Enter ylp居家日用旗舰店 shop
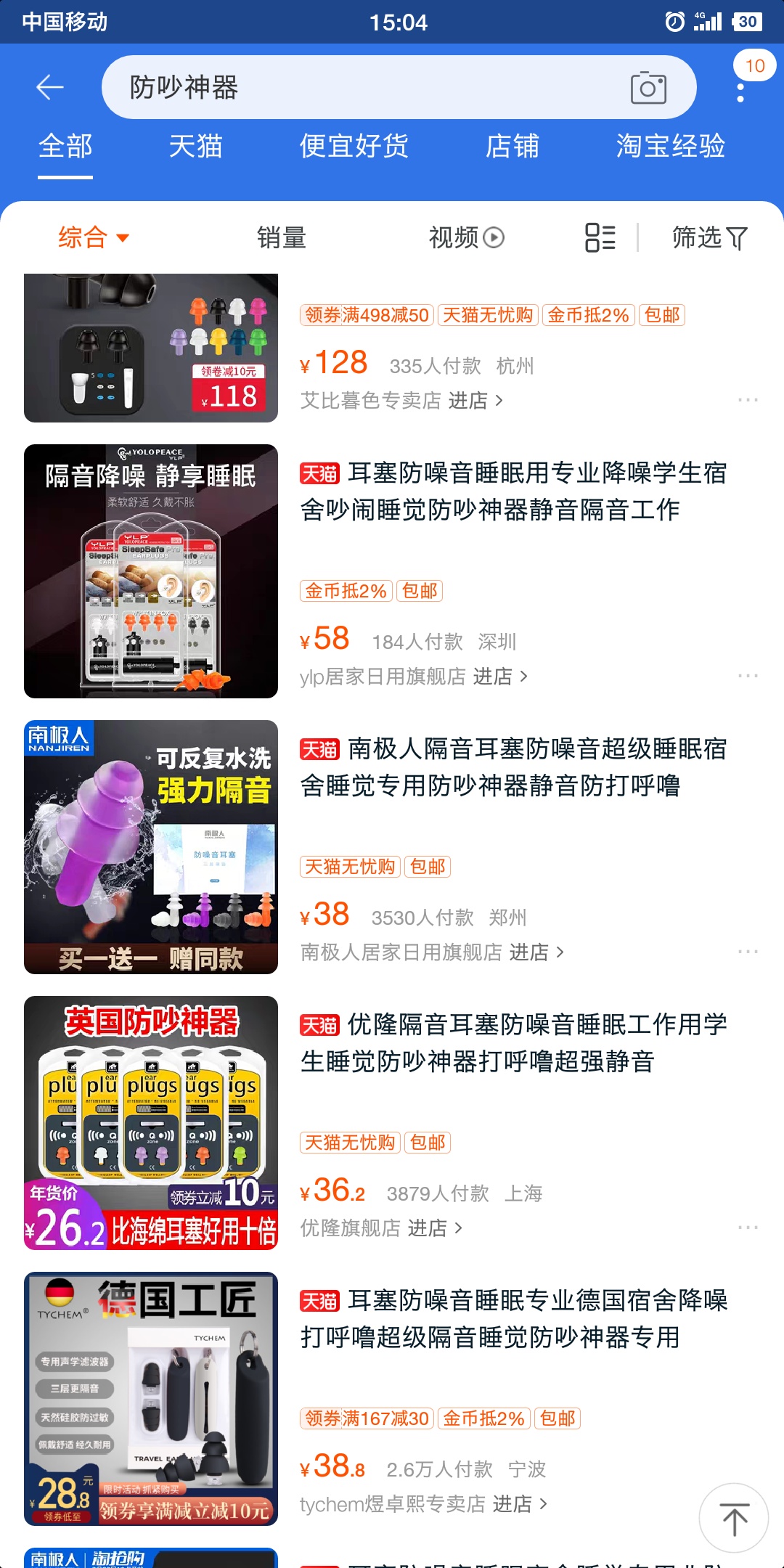Screen dimensions: 784x1568 pos(414,676)
